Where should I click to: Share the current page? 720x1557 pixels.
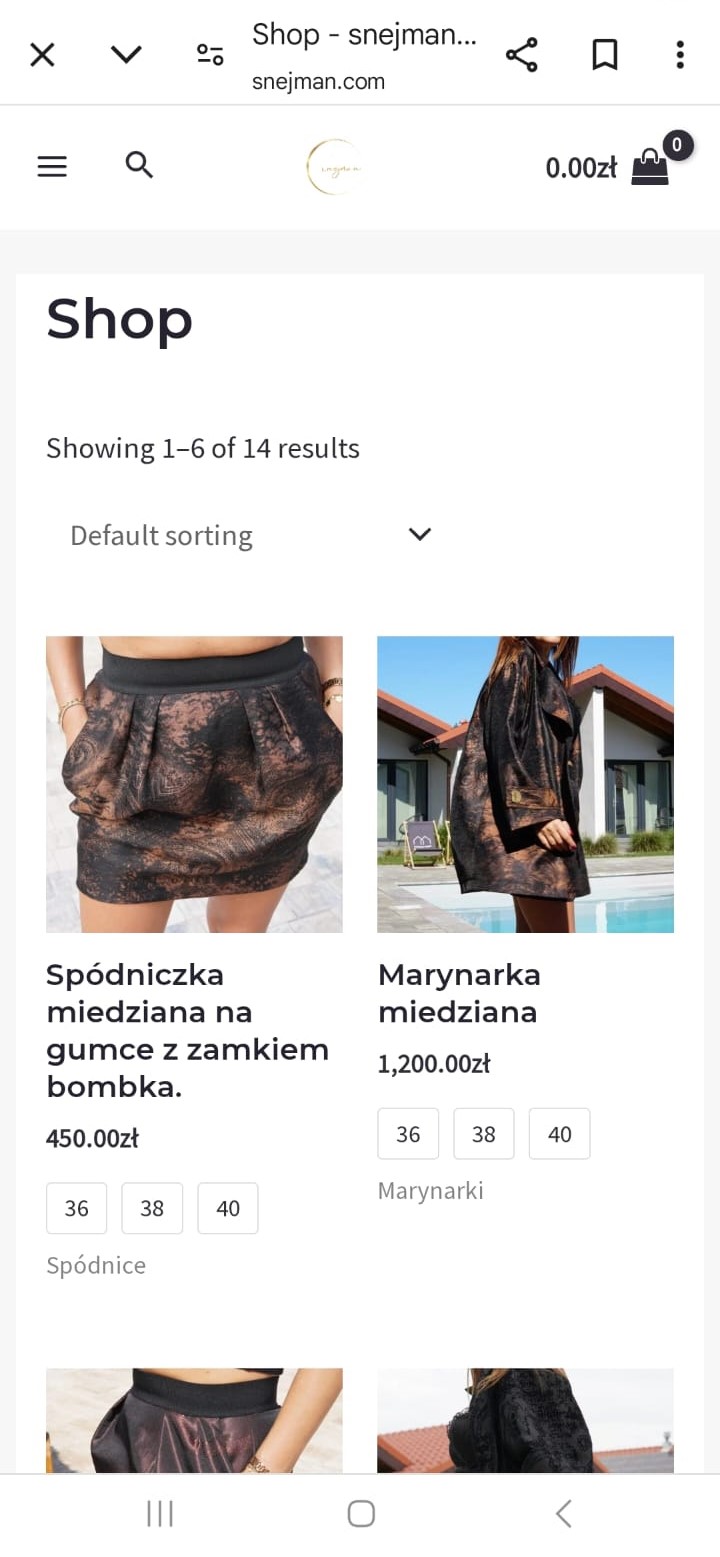pyautogui.click(x=522, y=55)
